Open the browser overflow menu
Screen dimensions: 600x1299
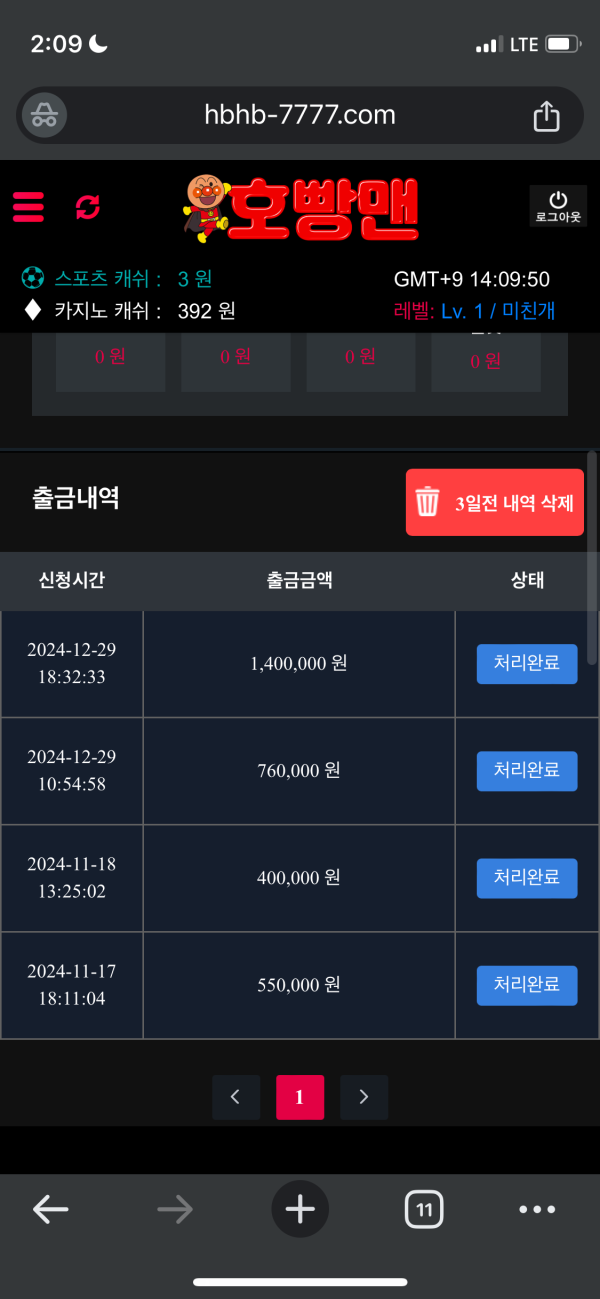[x=537, y=1210]
